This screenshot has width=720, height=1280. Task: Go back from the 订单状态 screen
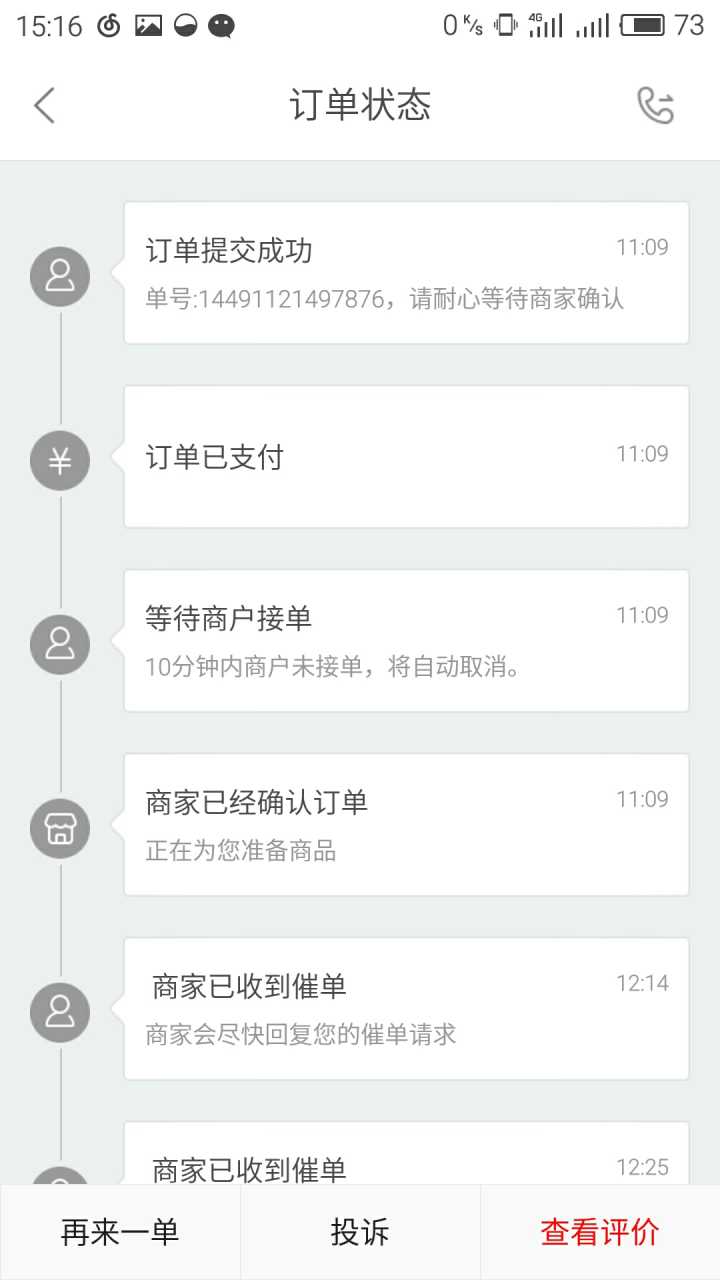(45, 105)
